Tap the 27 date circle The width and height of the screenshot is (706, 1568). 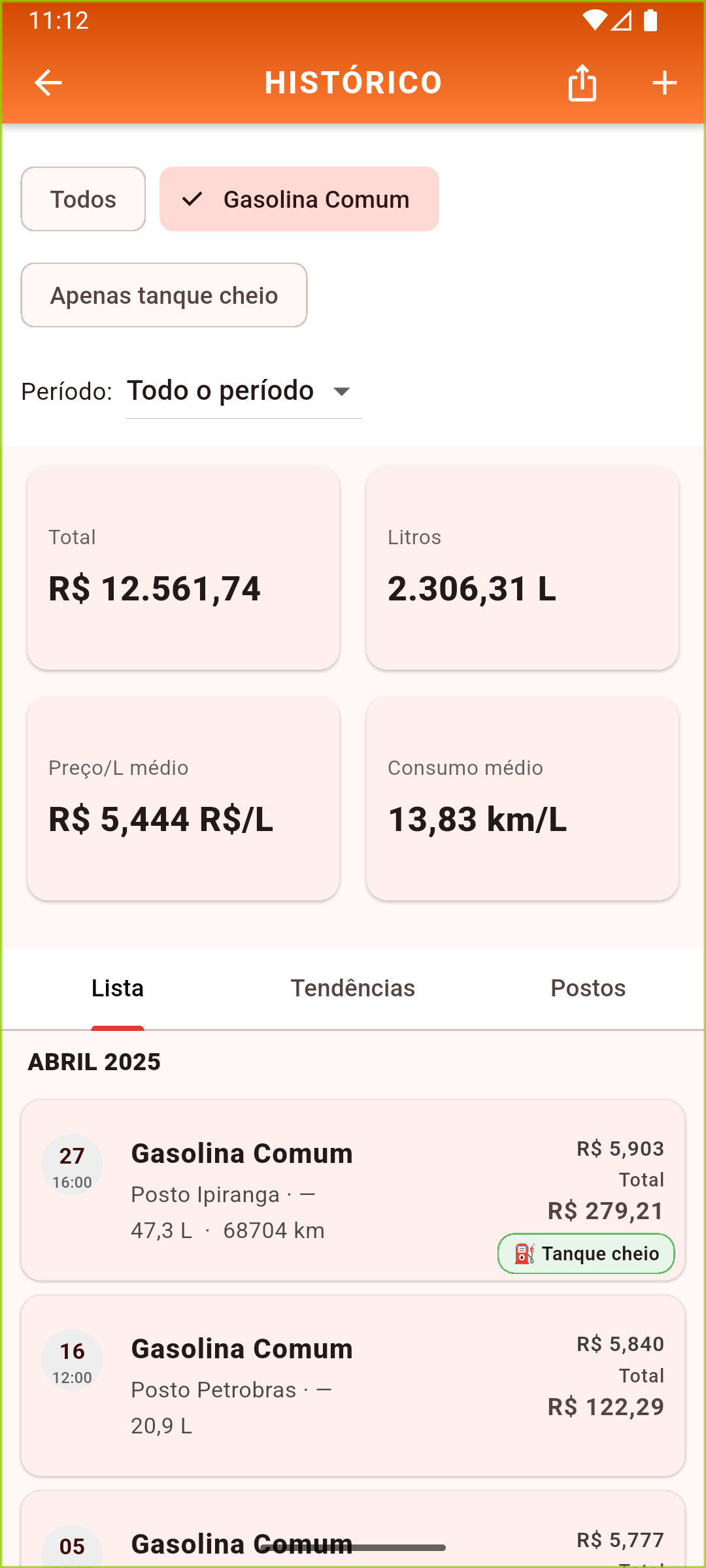71,1163
